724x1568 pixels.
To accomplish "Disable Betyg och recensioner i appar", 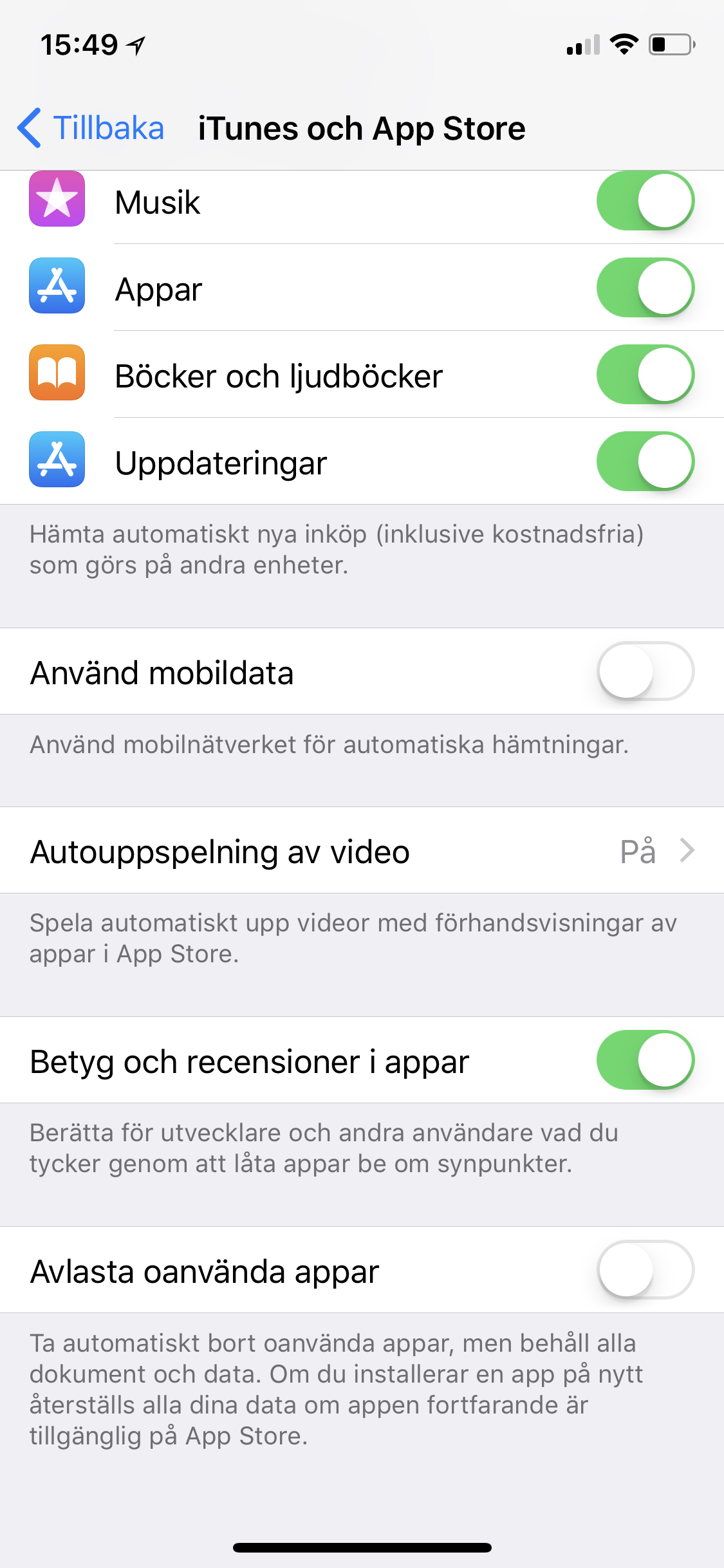I will (645, 1060).
